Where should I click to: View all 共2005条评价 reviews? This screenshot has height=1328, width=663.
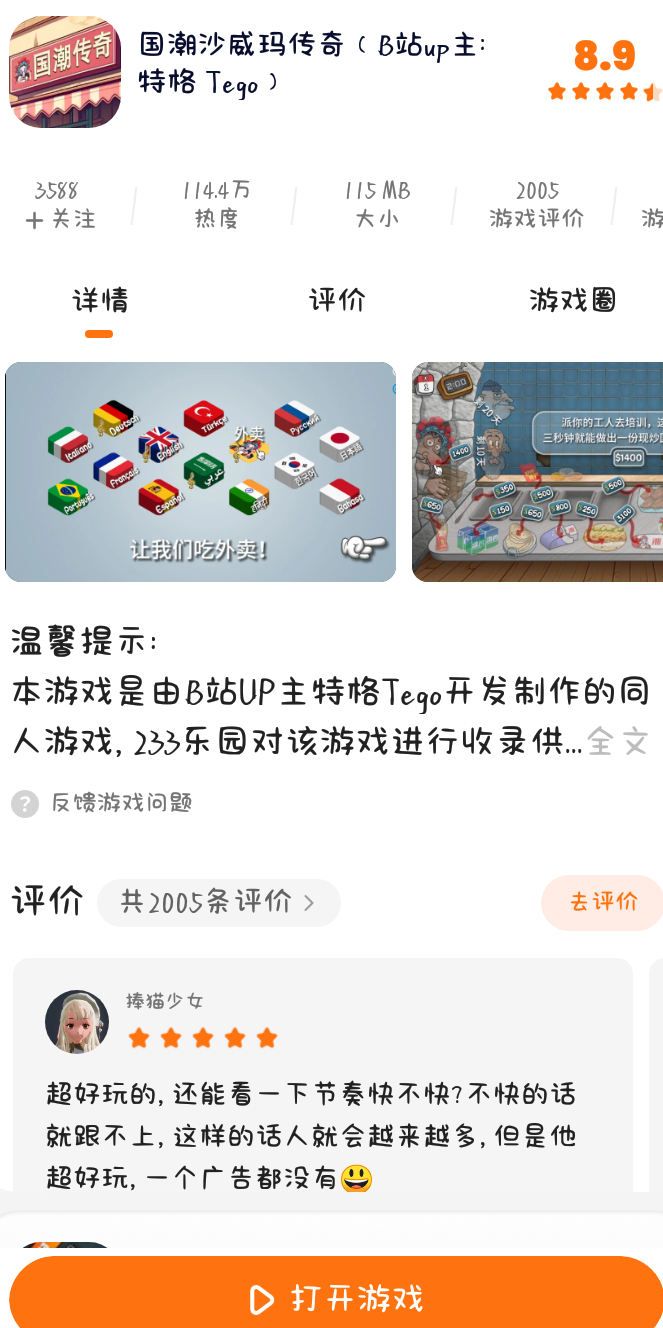click(x=218, y=903)
